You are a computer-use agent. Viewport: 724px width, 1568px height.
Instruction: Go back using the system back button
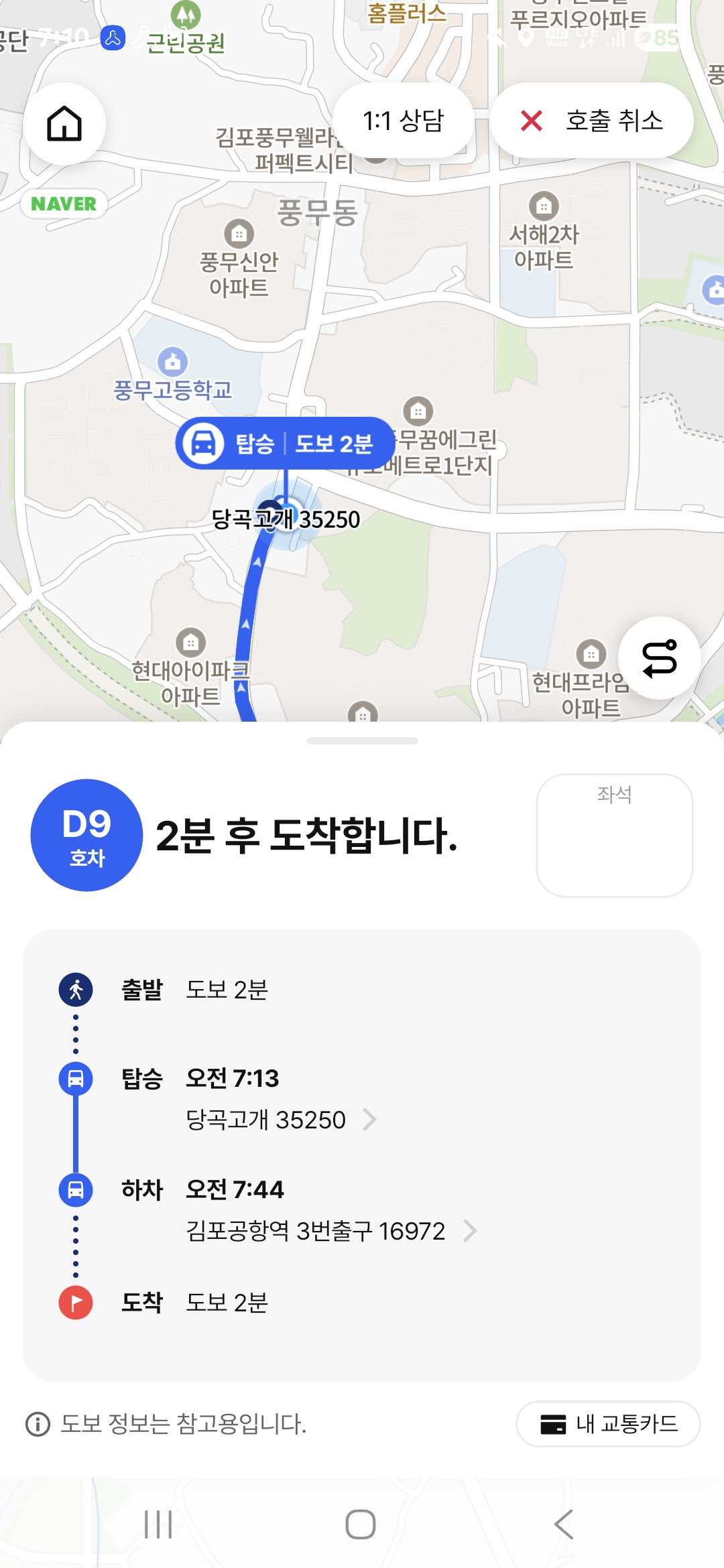[x=564, y=1524]
